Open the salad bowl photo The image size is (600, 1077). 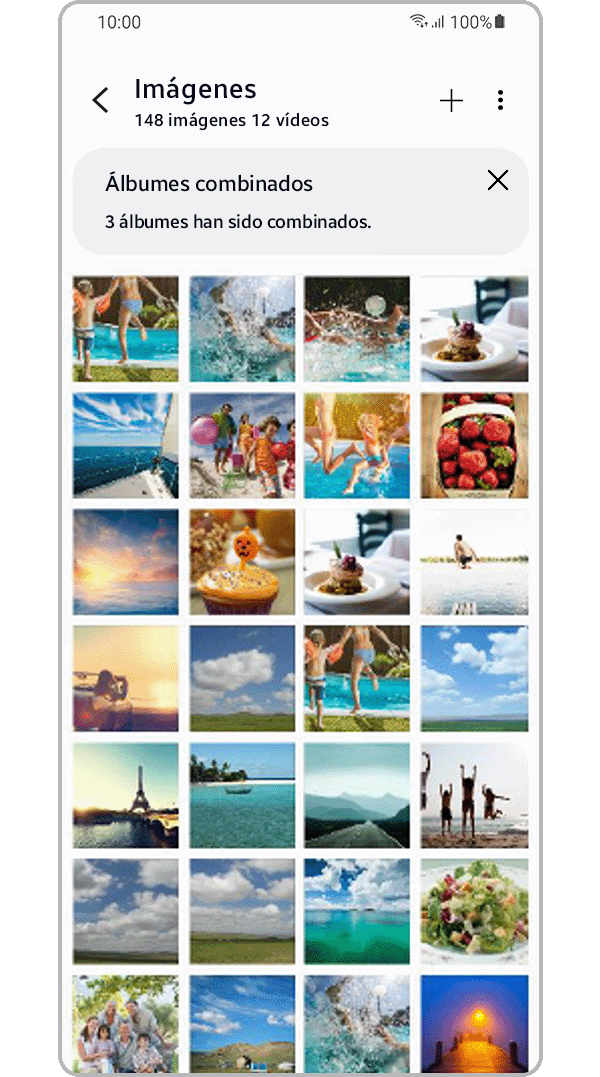[474, 911]
